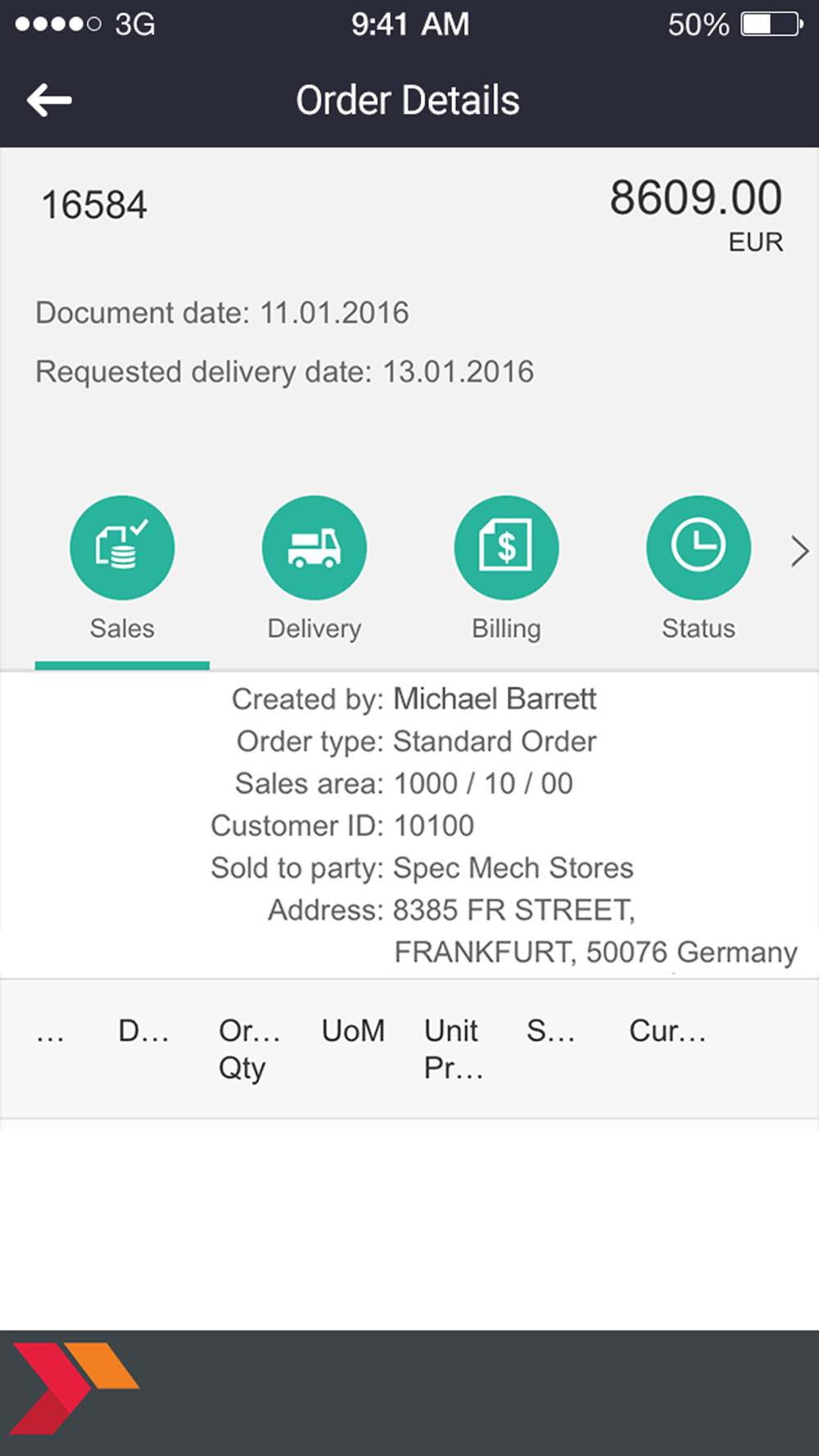Show more tabs with the right chevron
Viewport: 819px width, 1456px height.
800,551
